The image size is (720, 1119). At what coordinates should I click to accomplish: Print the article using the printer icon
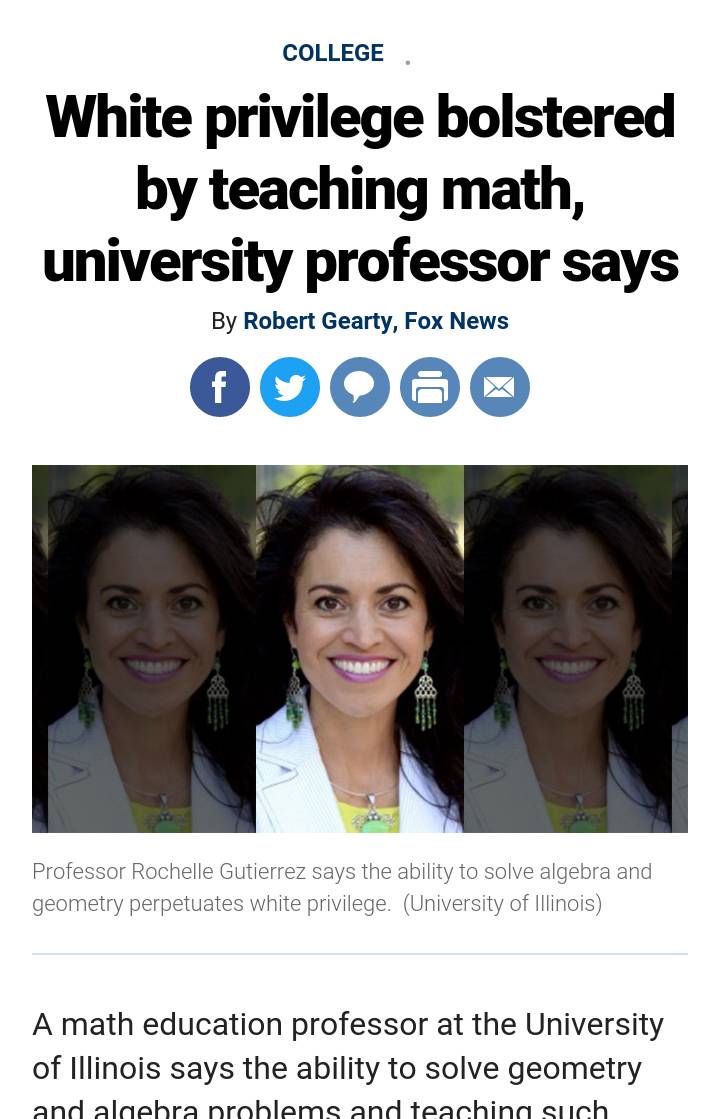coord(430,387)
